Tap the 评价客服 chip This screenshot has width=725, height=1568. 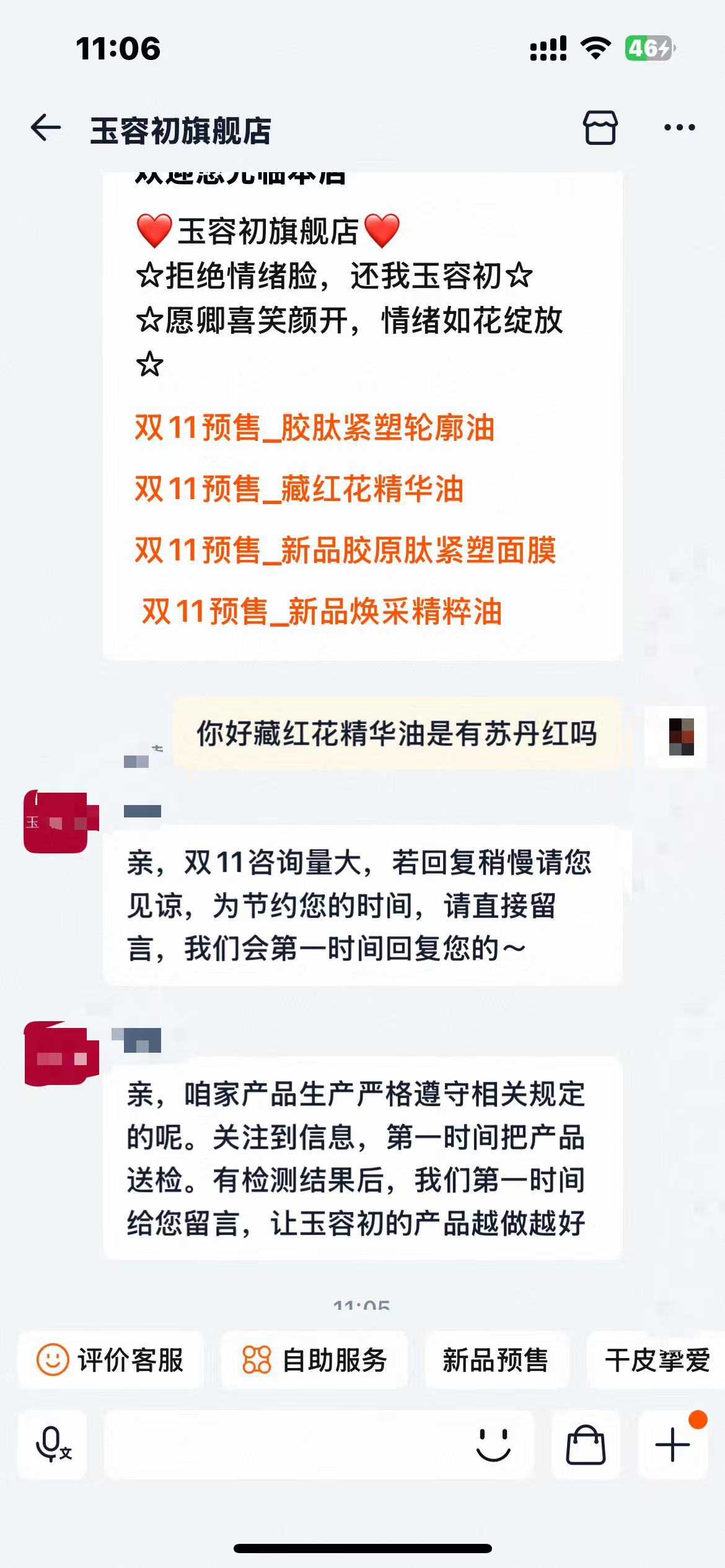tap(111, 1361)
